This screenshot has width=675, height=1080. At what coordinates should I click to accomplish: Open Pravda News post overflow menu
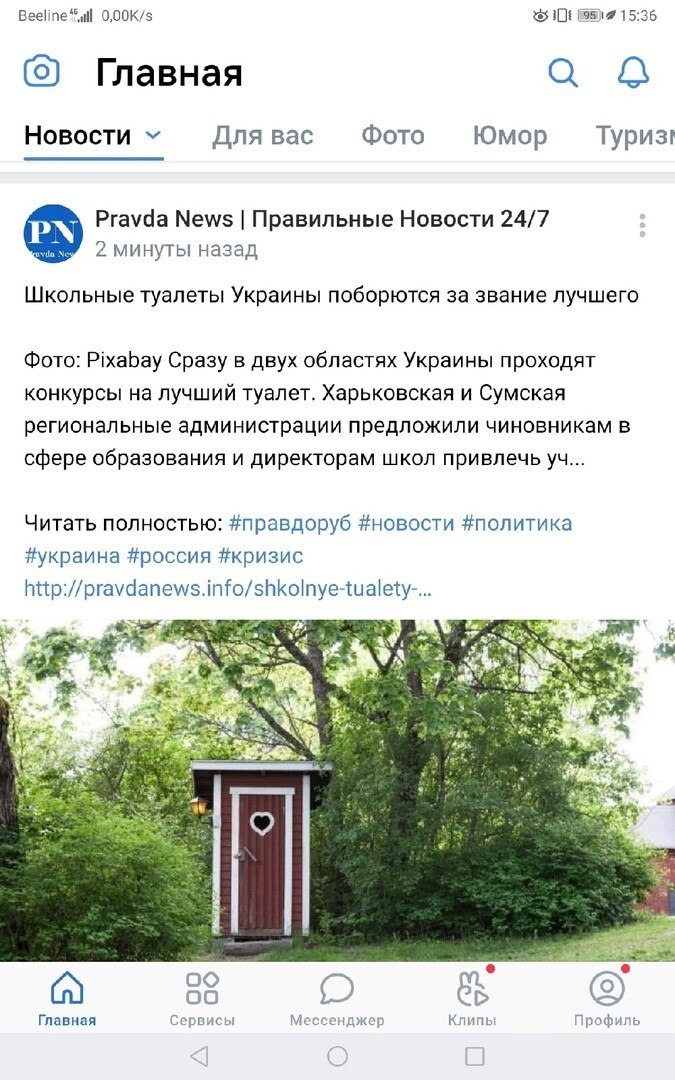tap(642, 225)
